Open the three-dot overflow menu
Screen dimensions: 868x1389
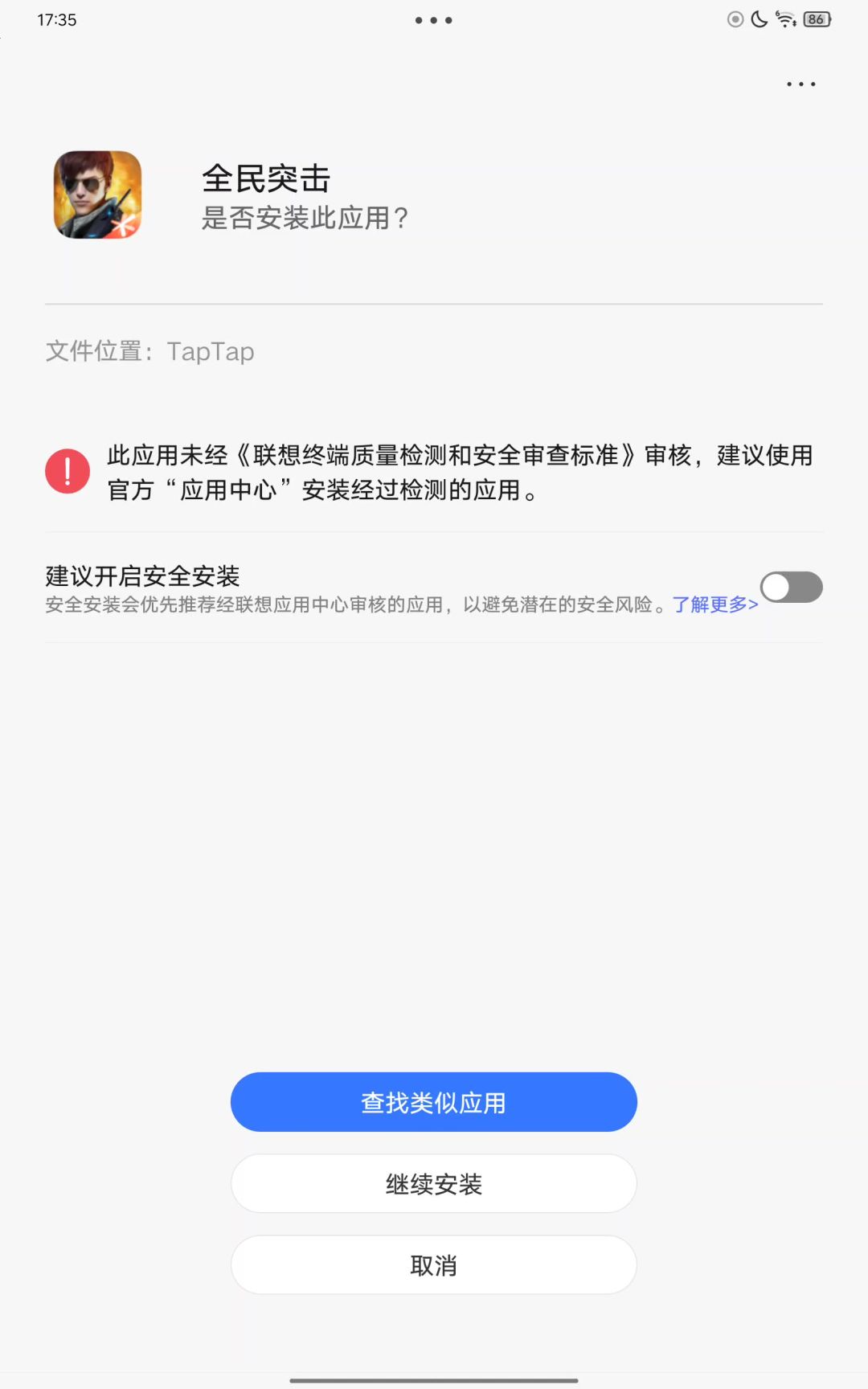(800, 84)
